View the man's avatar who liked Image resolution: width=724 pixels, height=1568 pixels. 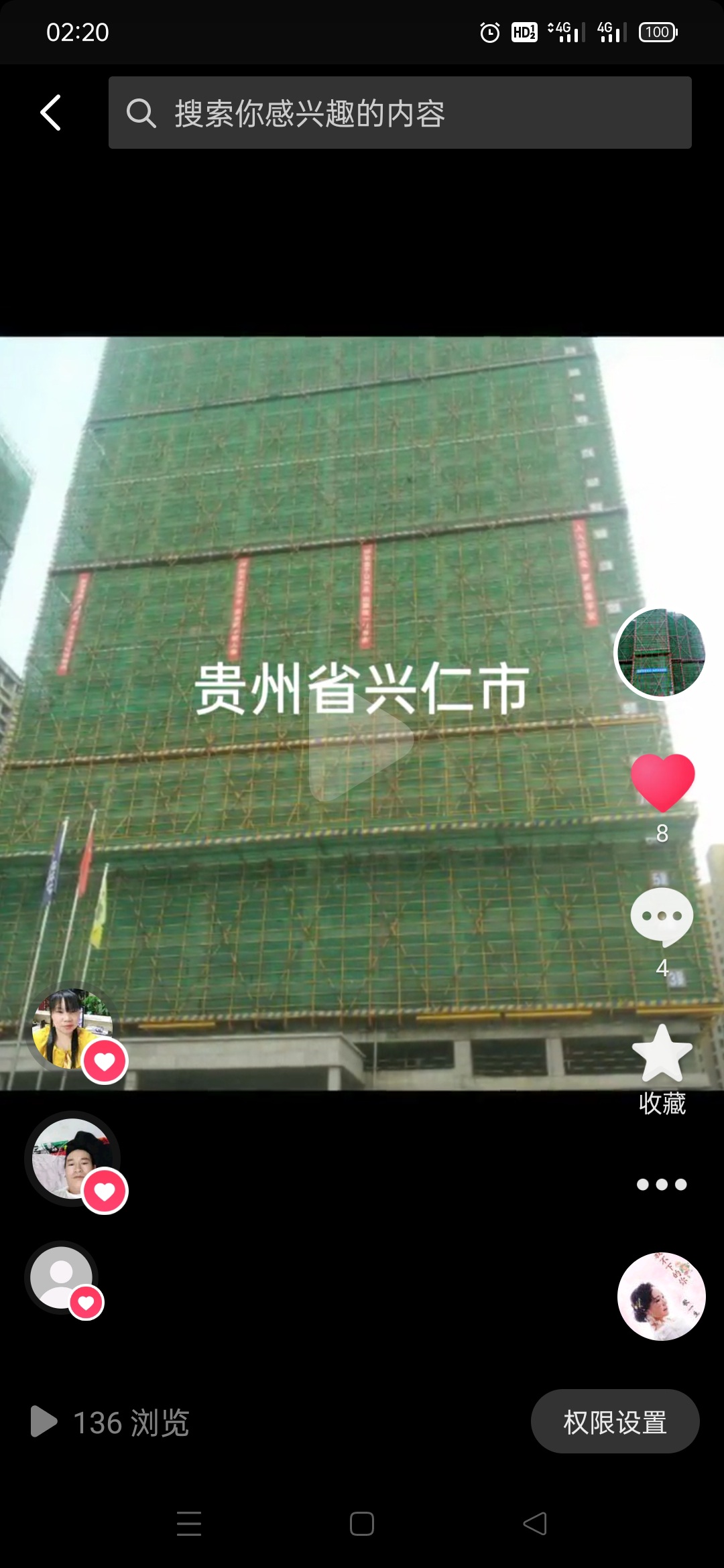(72, 1159)
